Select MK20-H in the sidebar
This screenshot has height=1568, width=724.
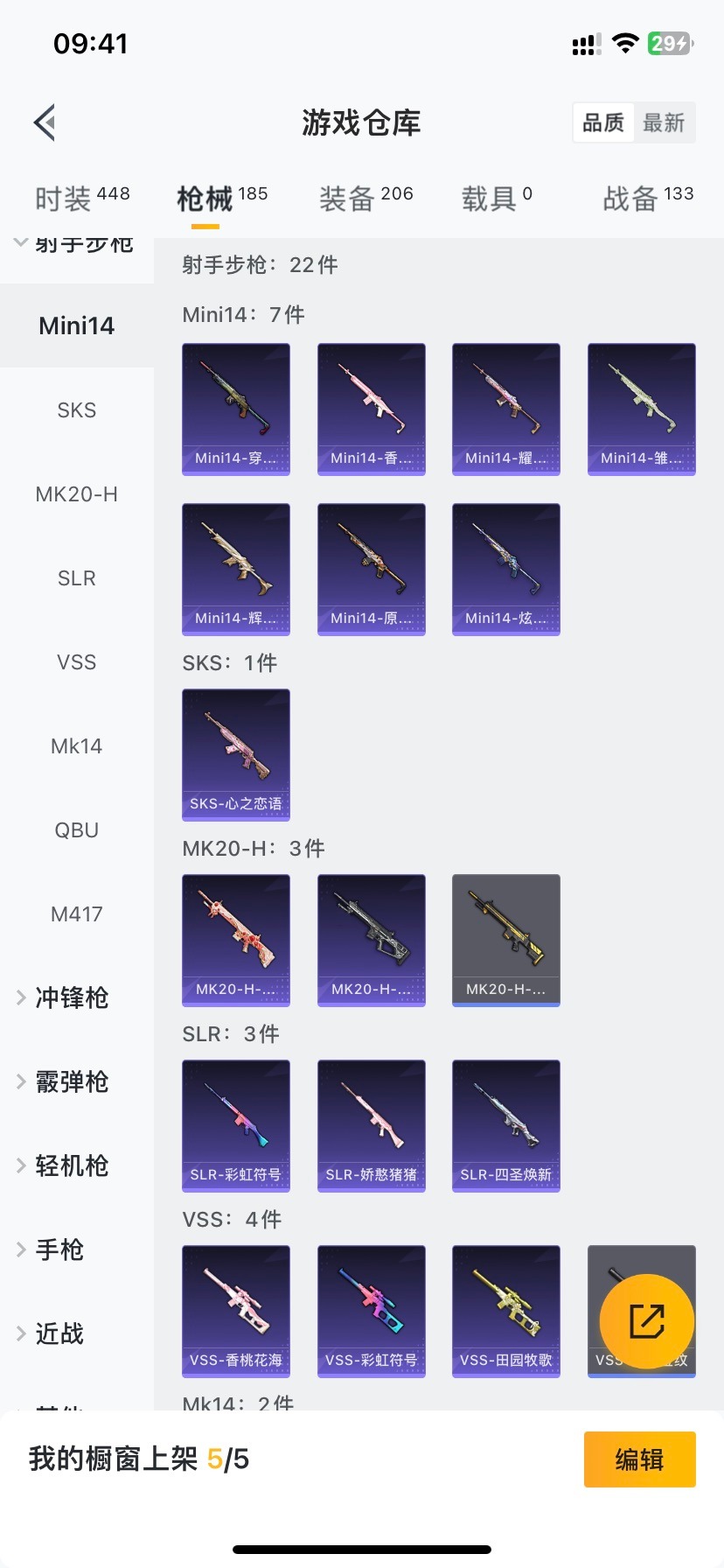point(77,494)
